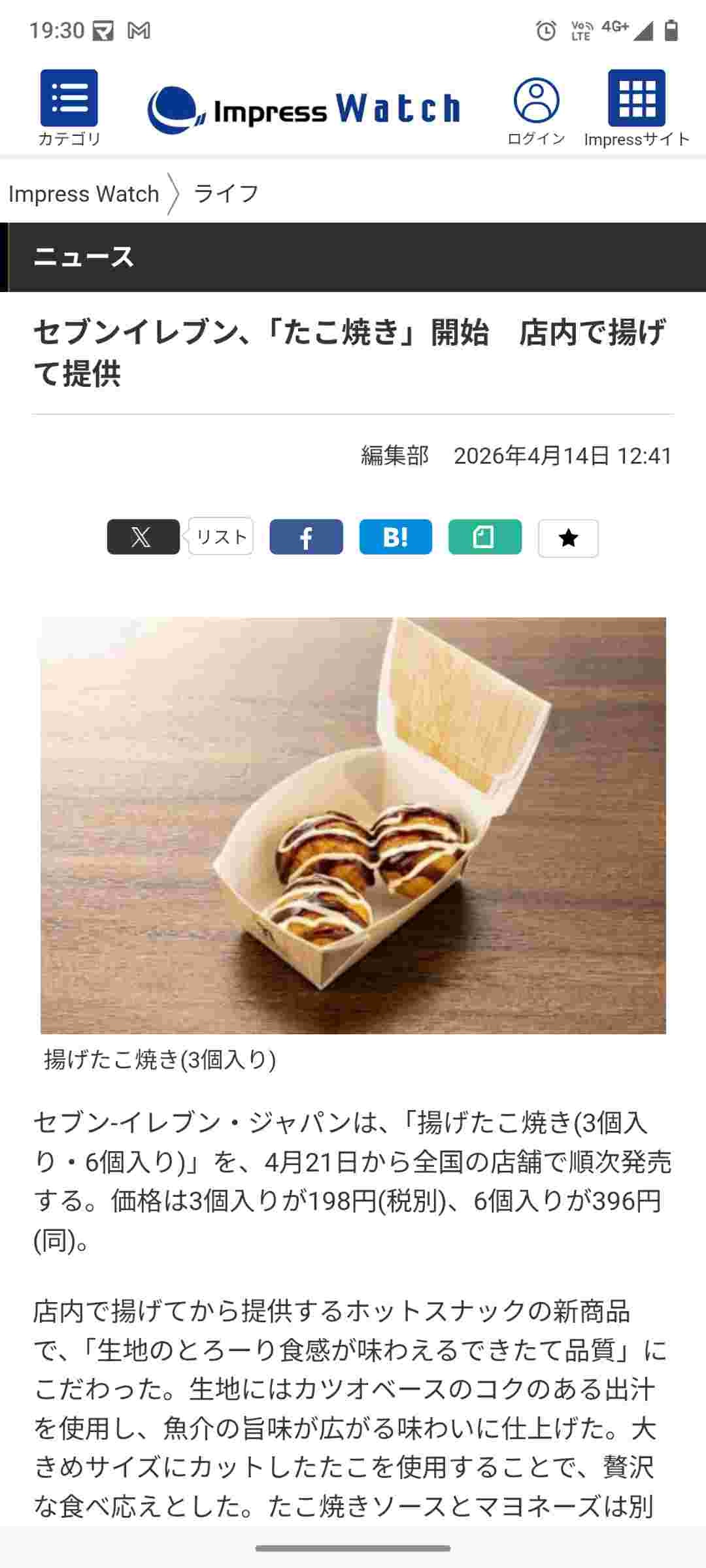Open the ライフ breadcrumb category
The height and width of the screenshot is (1568, 706).
point(226,194)
